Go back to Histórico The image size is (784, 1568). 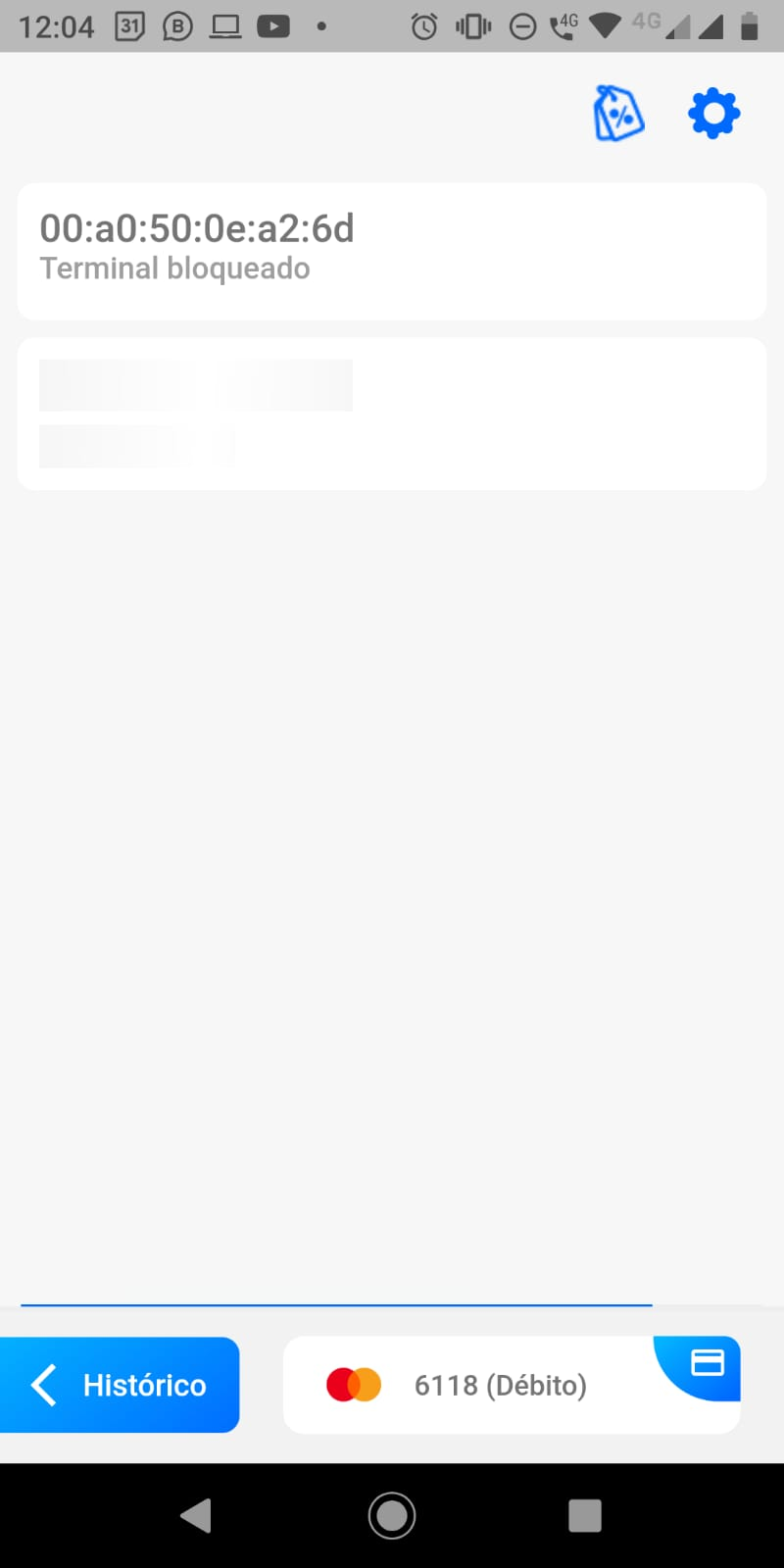click(x=119, y=1385)
